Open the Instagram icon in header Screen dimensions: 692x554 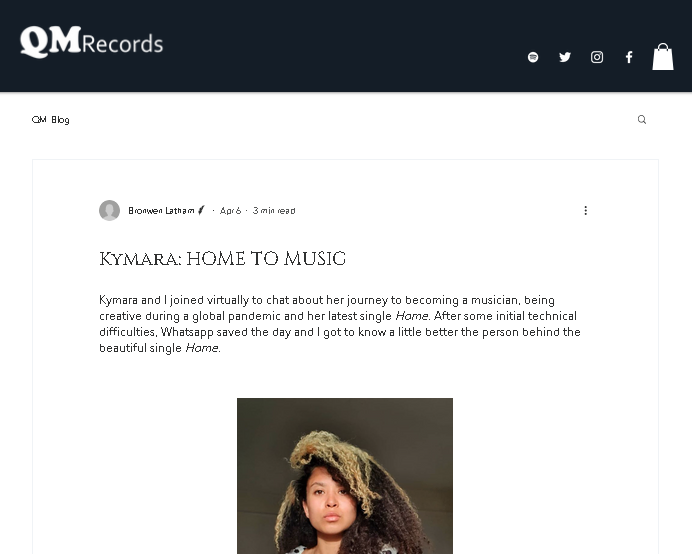(x=597, y=57)
